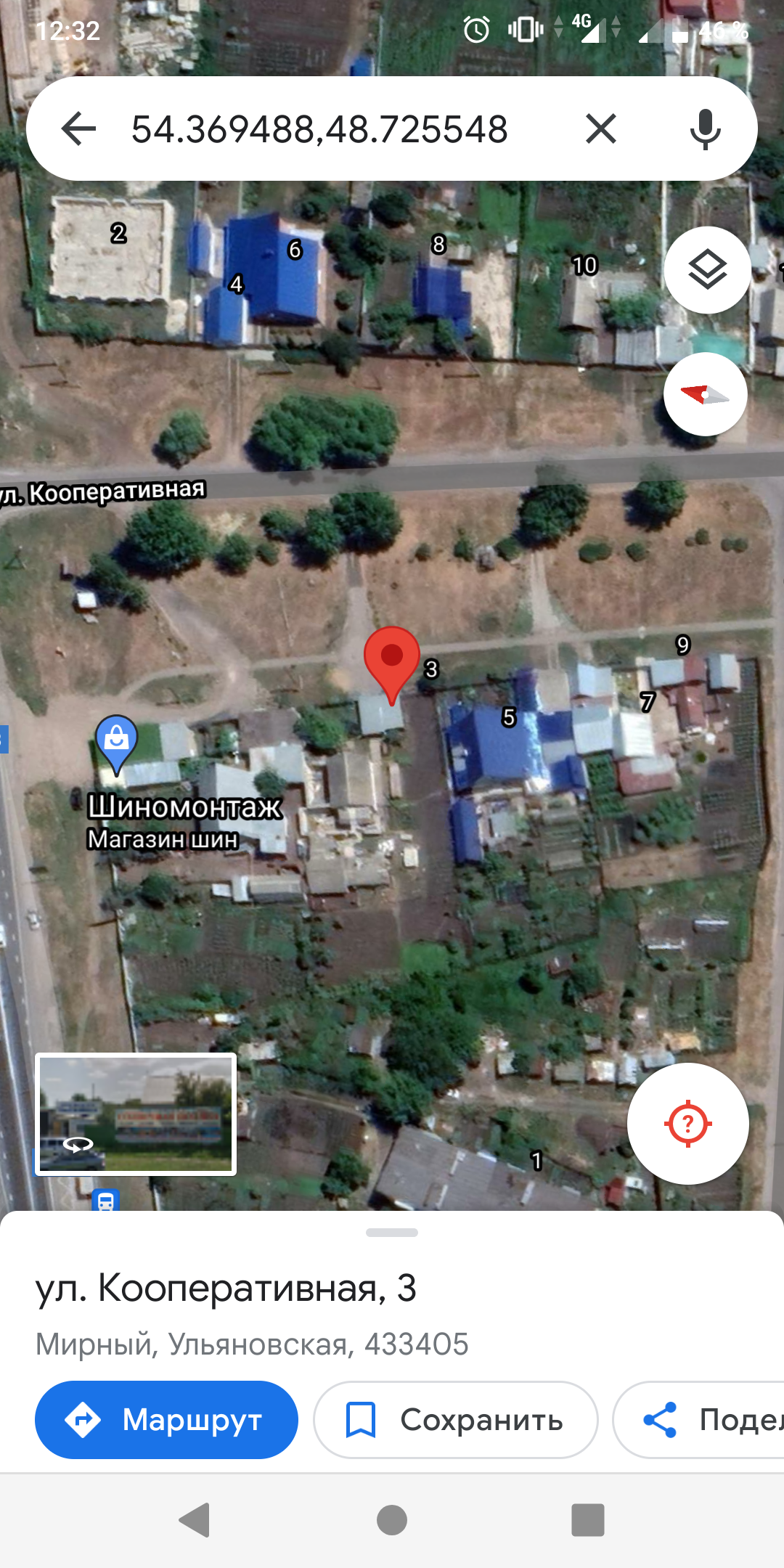Screen dimensions: 784x1568
Task: Expand the place info sheet handle
Action: point(392,1233)
